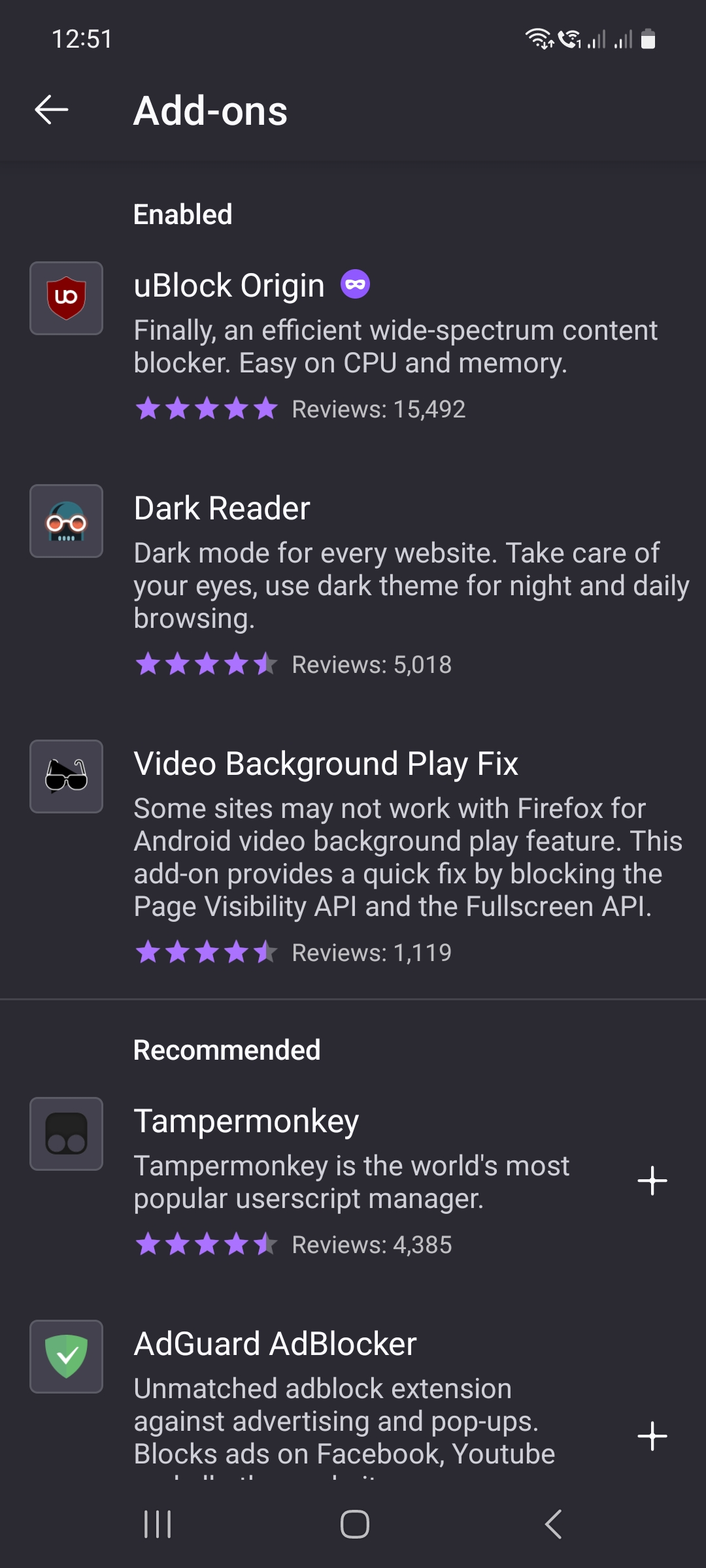Open Video Background Play Fix details
Viewport: 706px width, 1568px height.
[326, 764]
